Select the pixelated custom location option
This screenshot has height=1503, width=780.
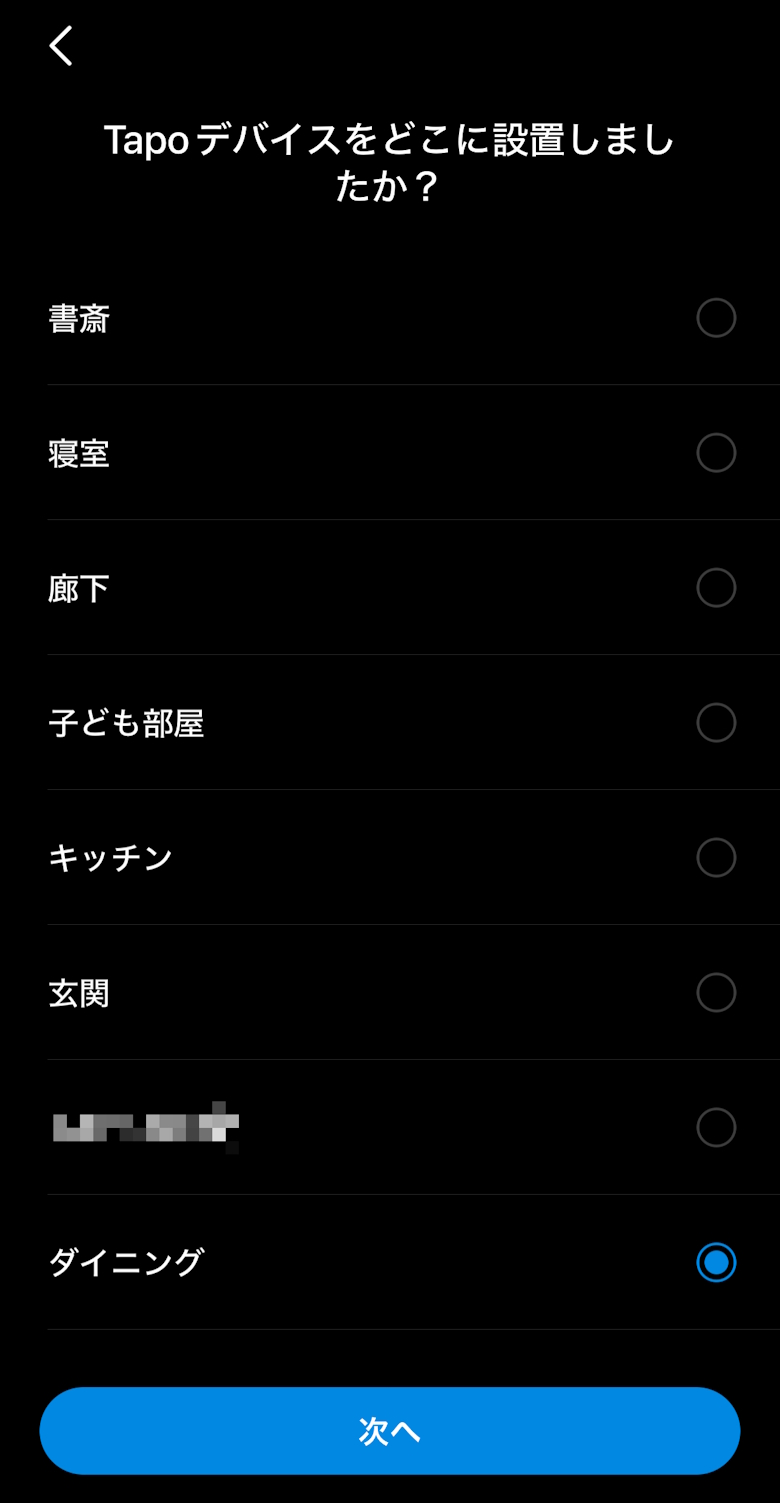pos(715,1128)
